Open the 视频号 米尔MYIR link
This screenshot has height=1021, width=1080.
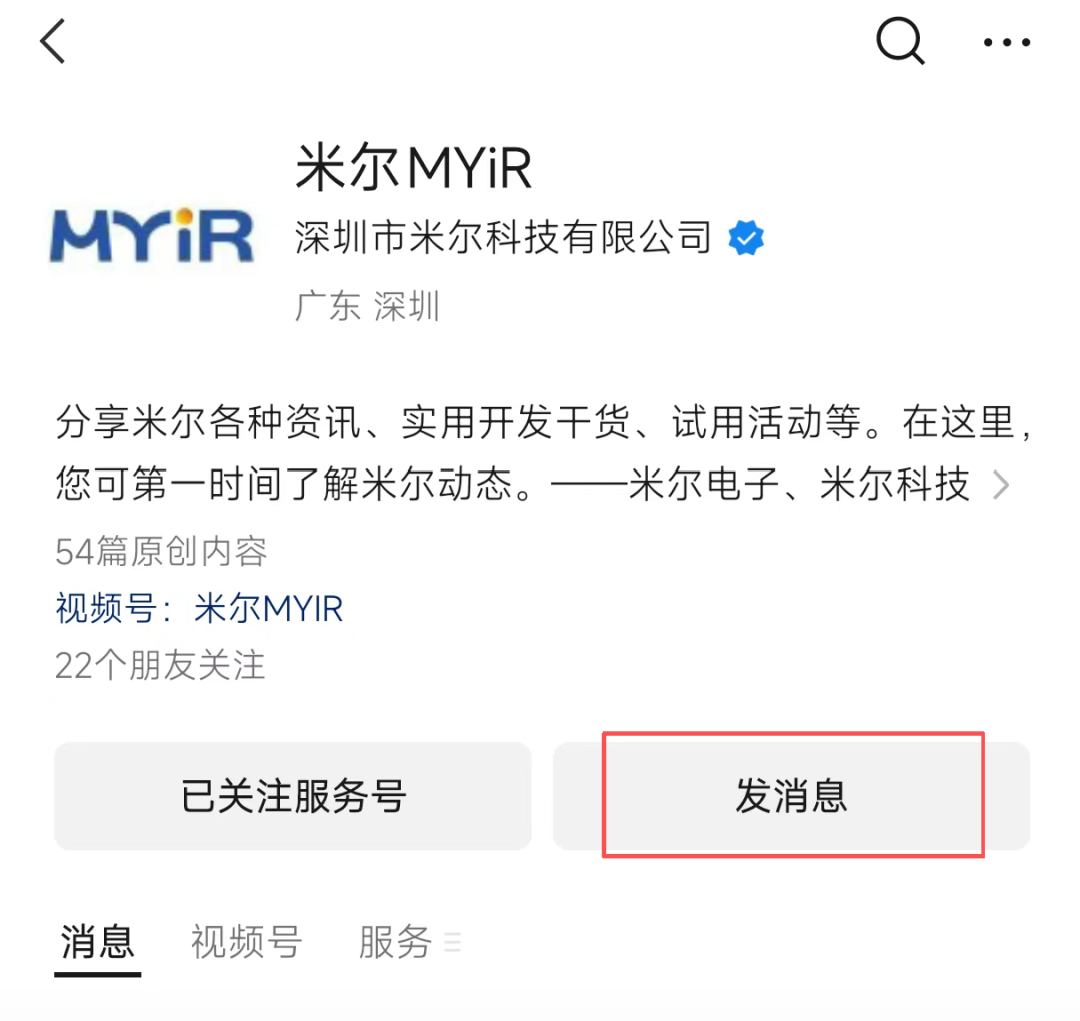[x=268, y=608]
